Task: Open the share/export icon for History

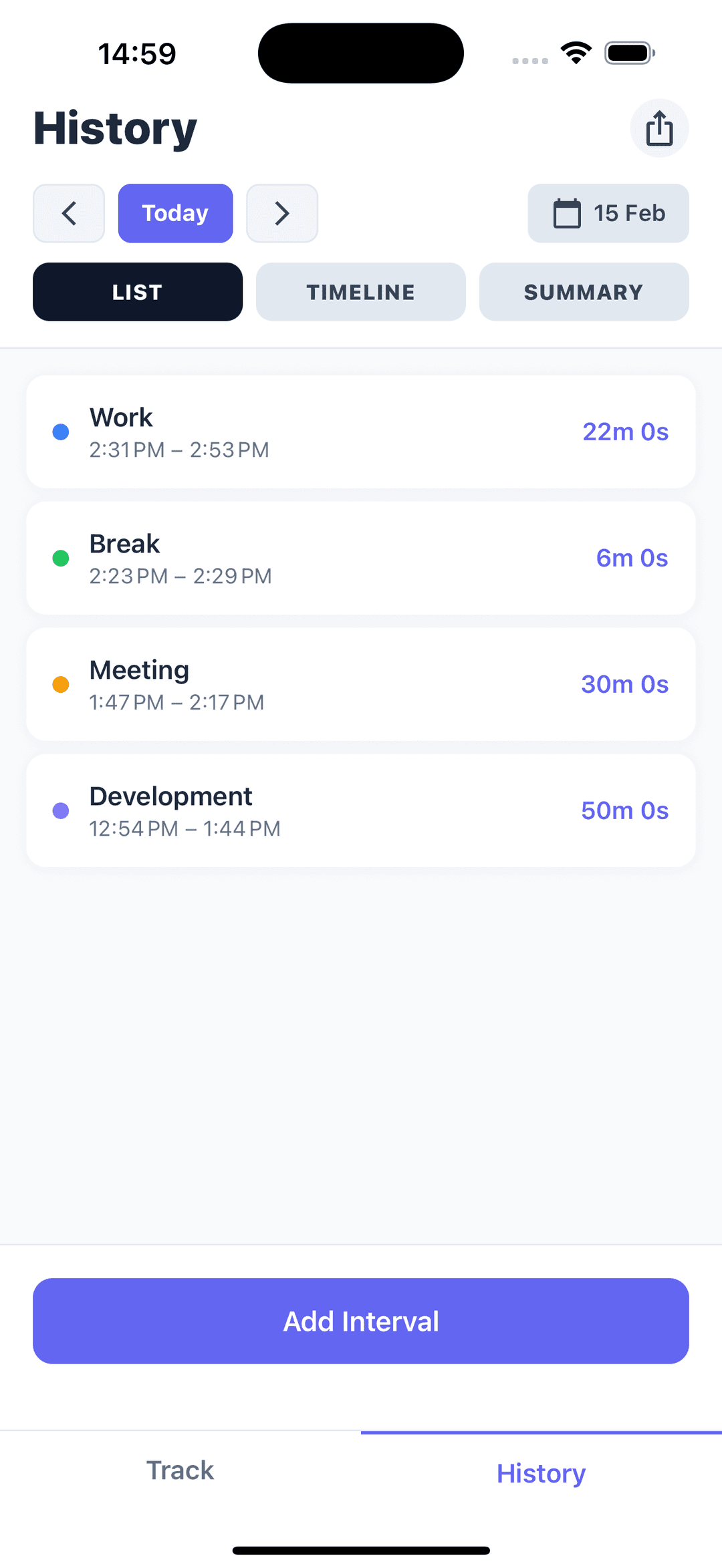Action: (659, 128)
